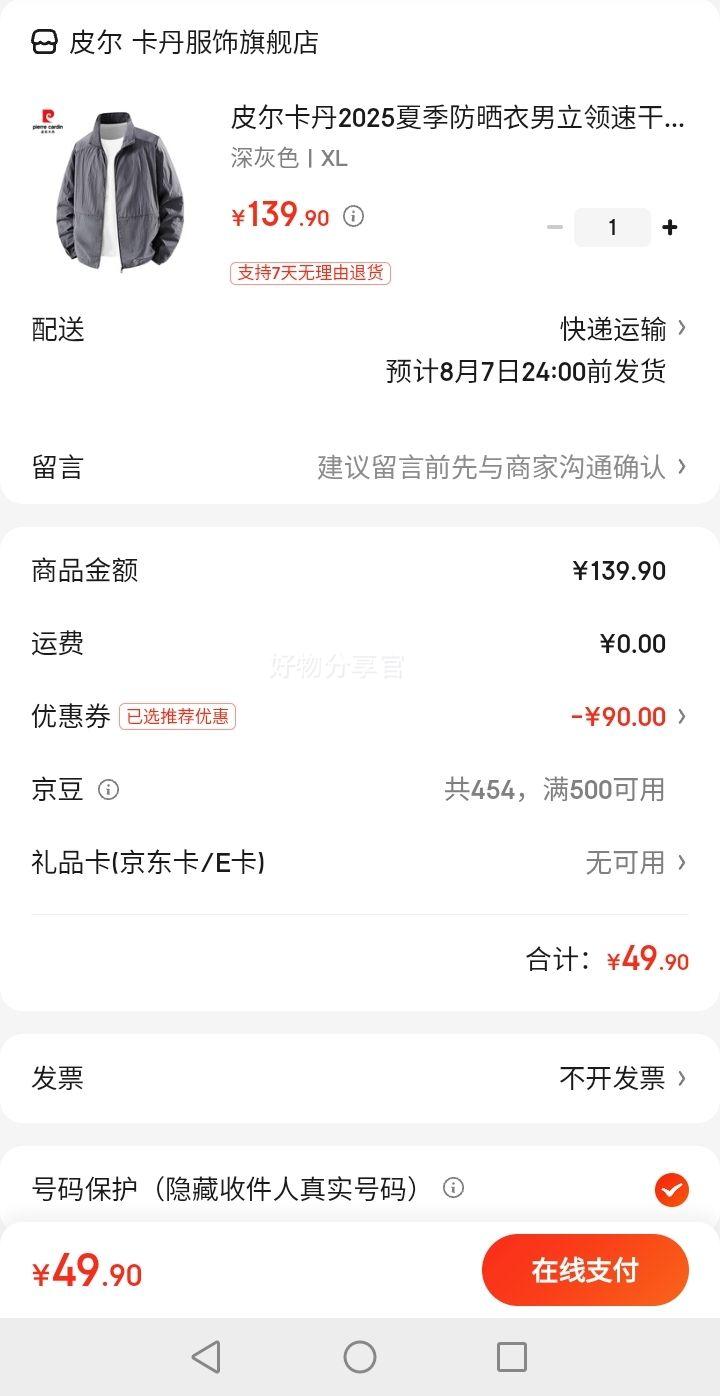Image resolution: width=720 pixels, height=1396 pixels.
Task: Tap the 号码保护 info icon
Action: click(453, 1188)
